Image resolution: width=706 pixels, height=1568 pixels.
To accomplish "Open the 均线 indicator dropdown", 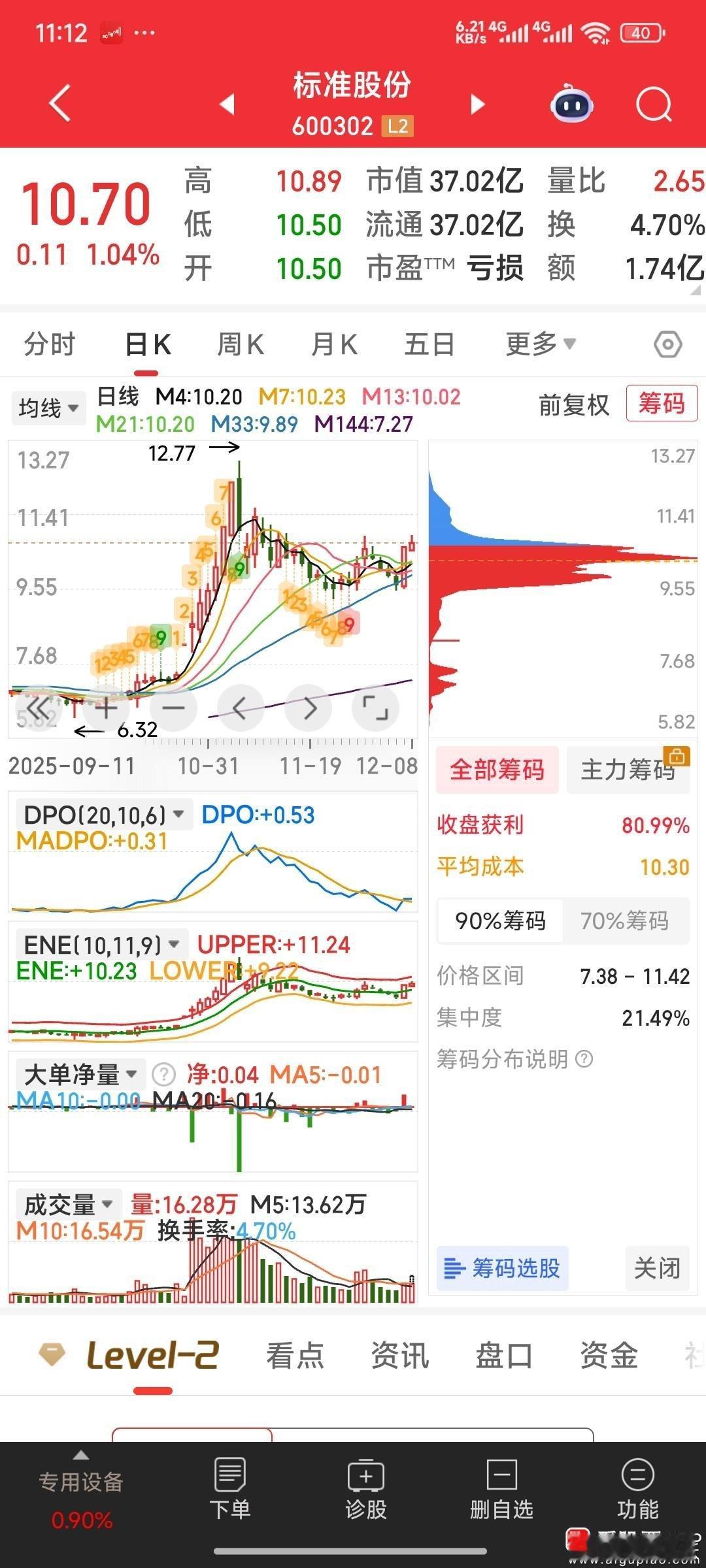I will click(48, 408).
